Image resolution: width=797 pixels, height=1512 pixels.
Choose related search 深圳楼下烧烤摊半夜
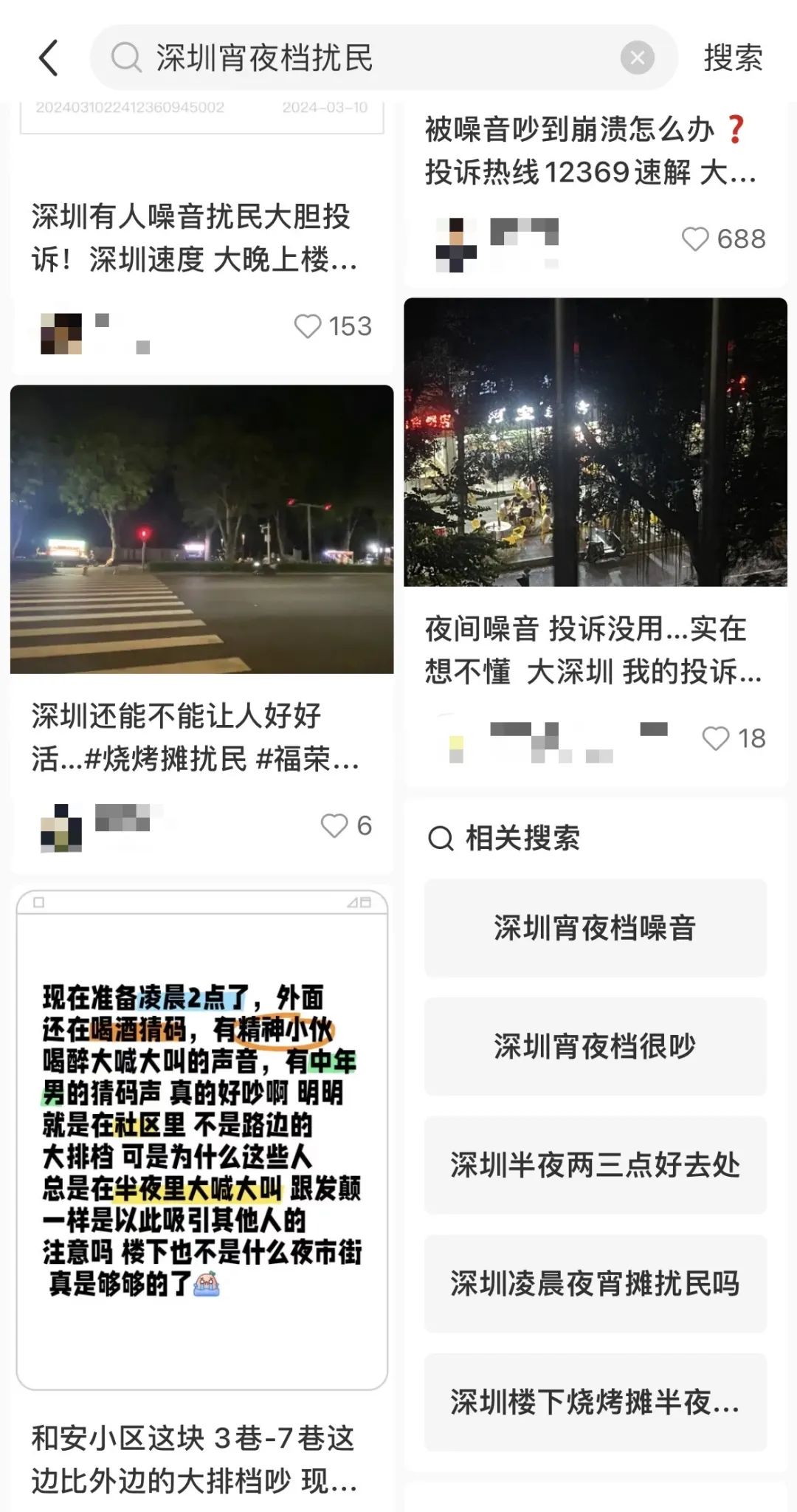(595, 1401)
